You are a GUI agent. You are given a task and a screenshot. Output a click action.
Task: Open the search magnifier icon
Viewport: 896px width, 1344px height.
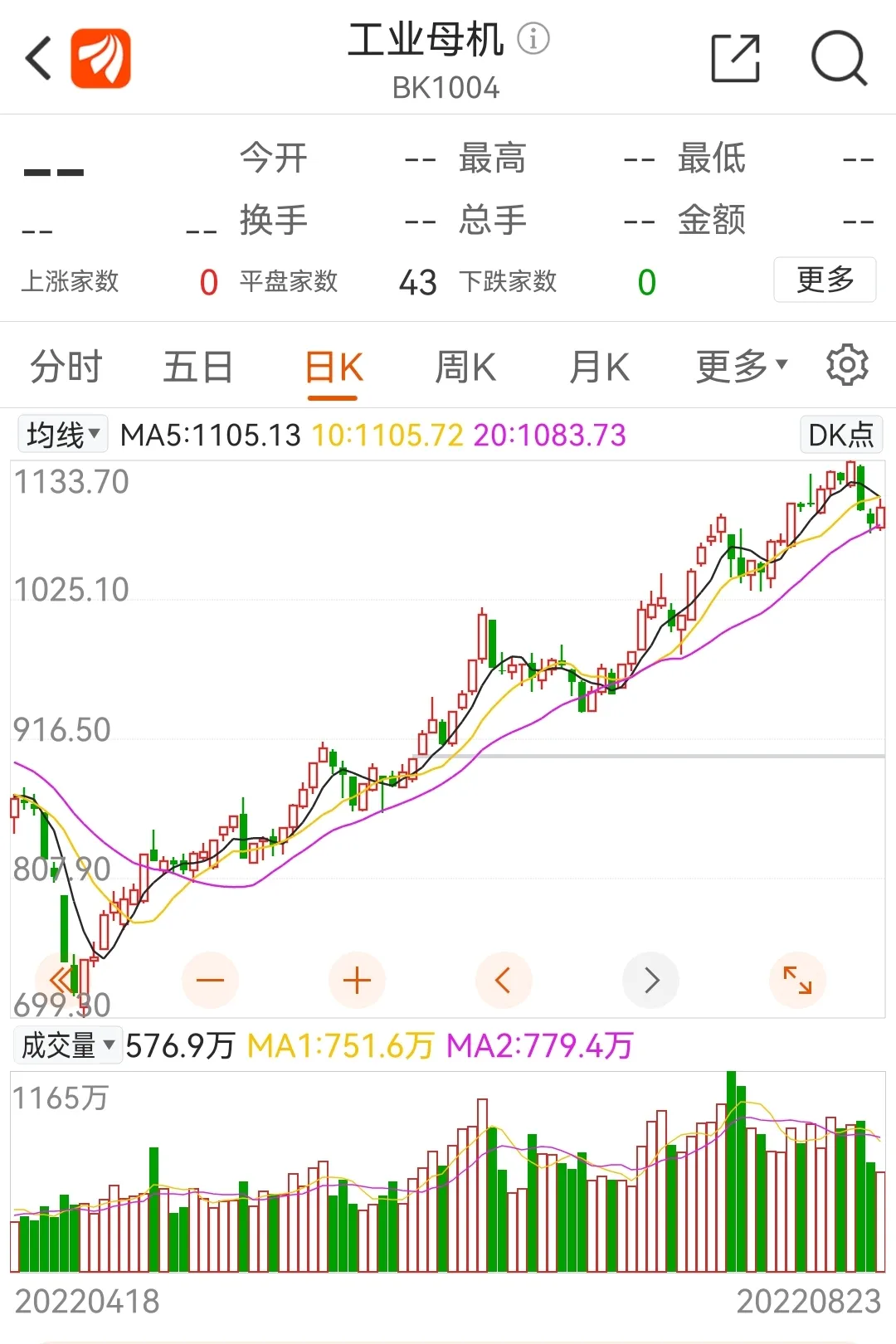click(x=839, y=58)
